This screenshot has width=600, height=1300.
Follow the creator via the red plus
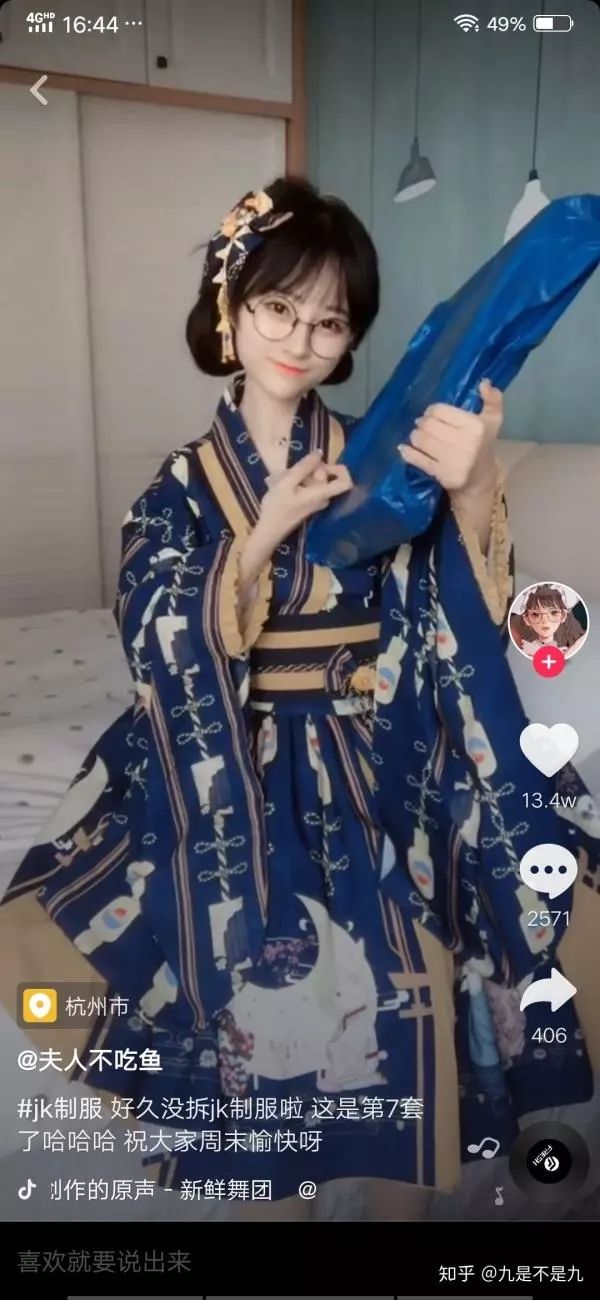548,662
